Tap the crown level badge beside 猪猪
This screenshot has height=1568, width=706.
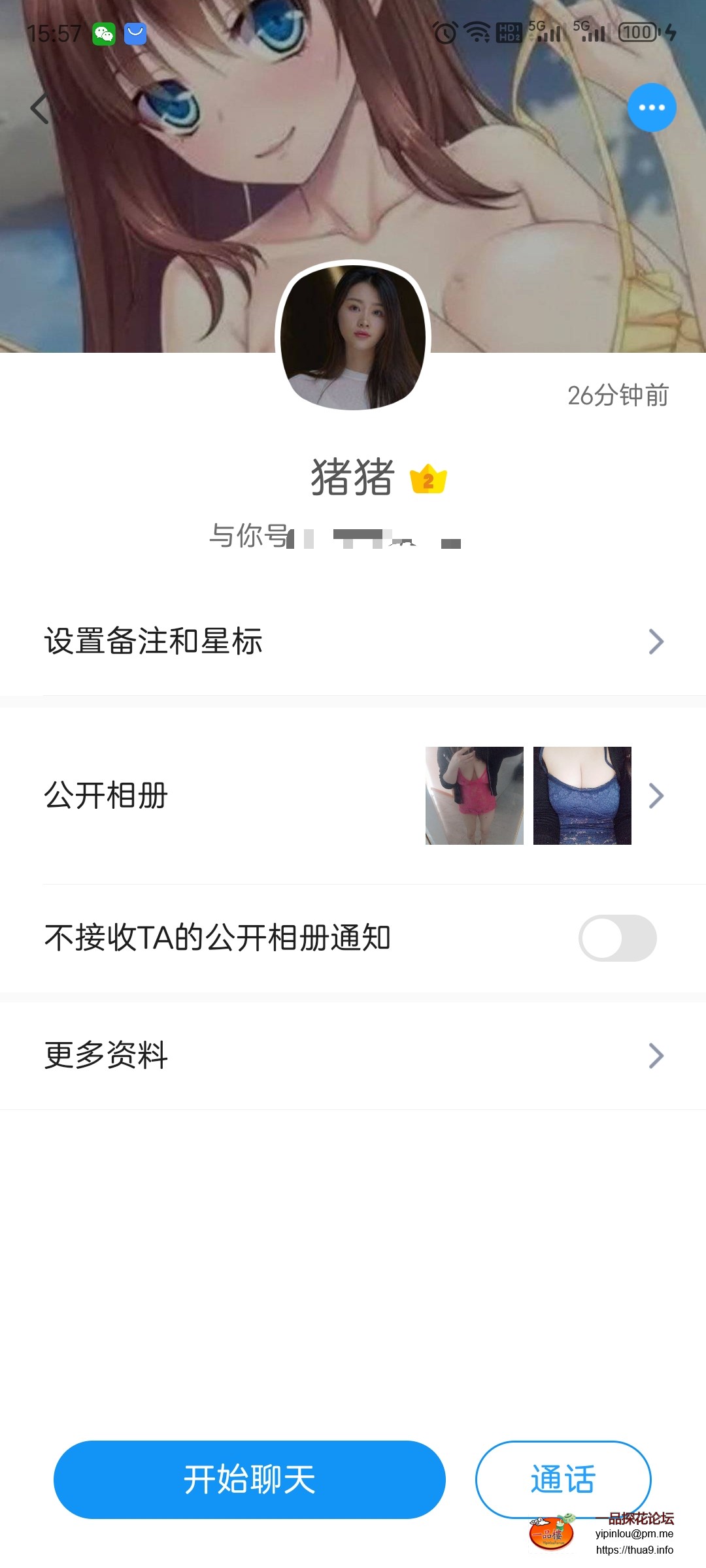pos(428,479)
